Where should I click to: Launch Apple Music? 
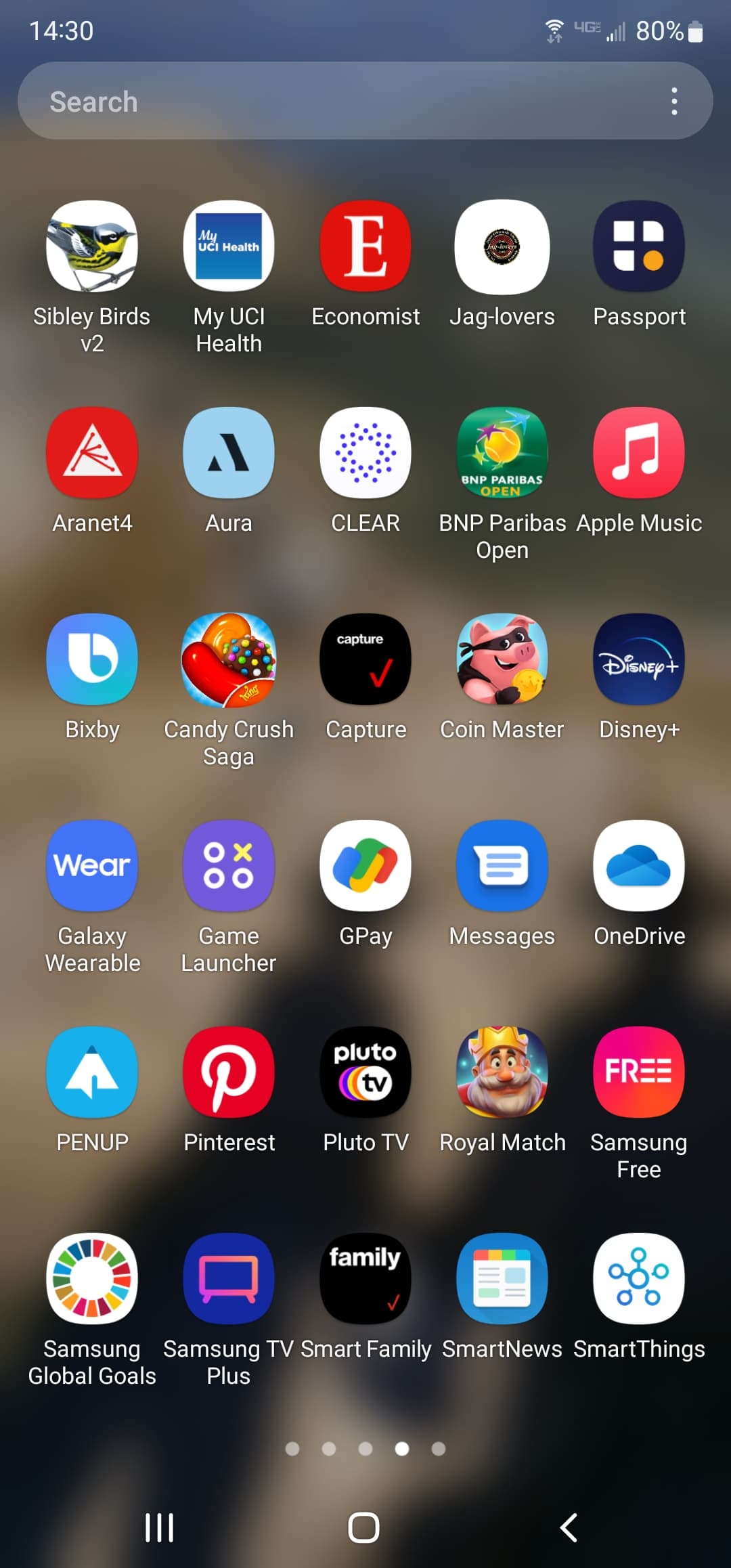638,453
